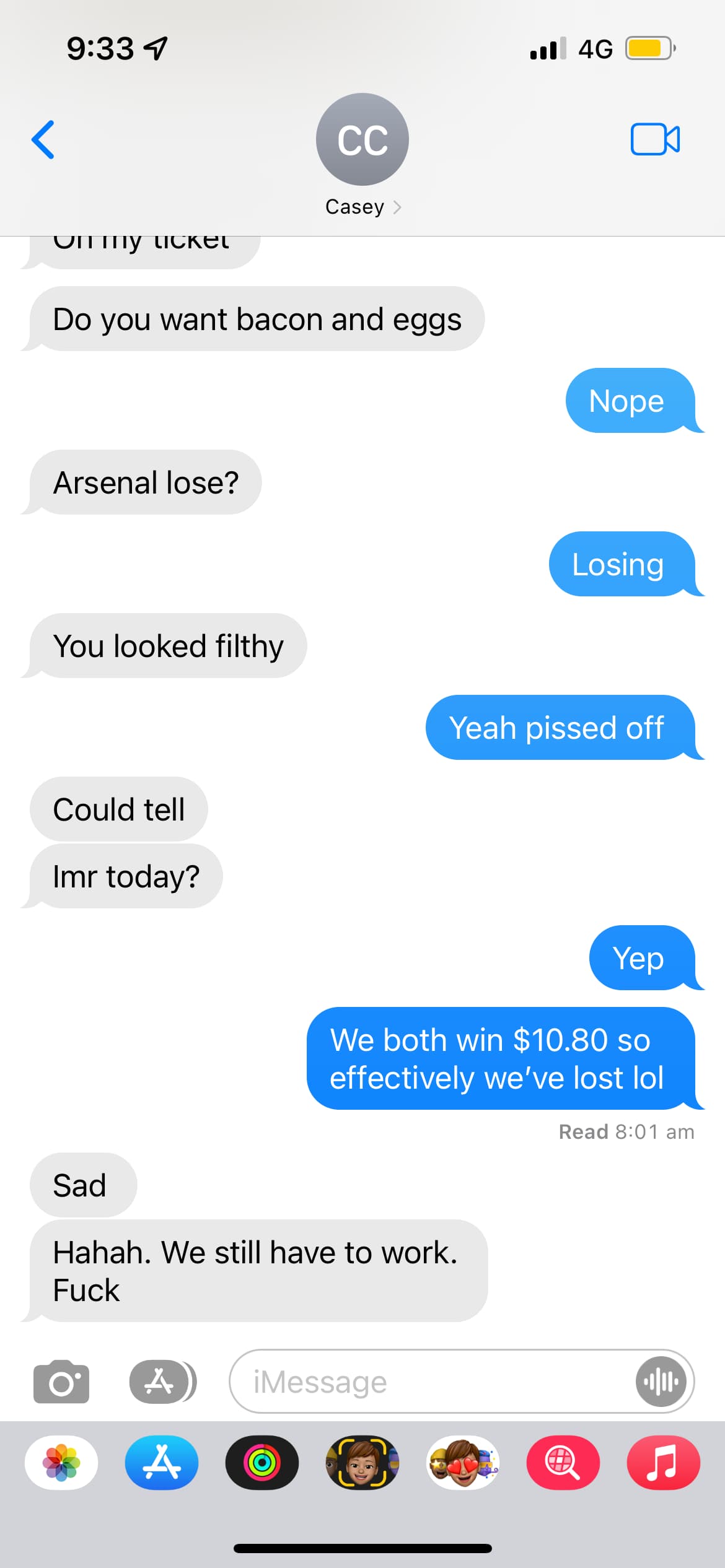Open the App Store for iMessage
The height and width of the screenshot is (1568, 725).
click(162, 1463)
